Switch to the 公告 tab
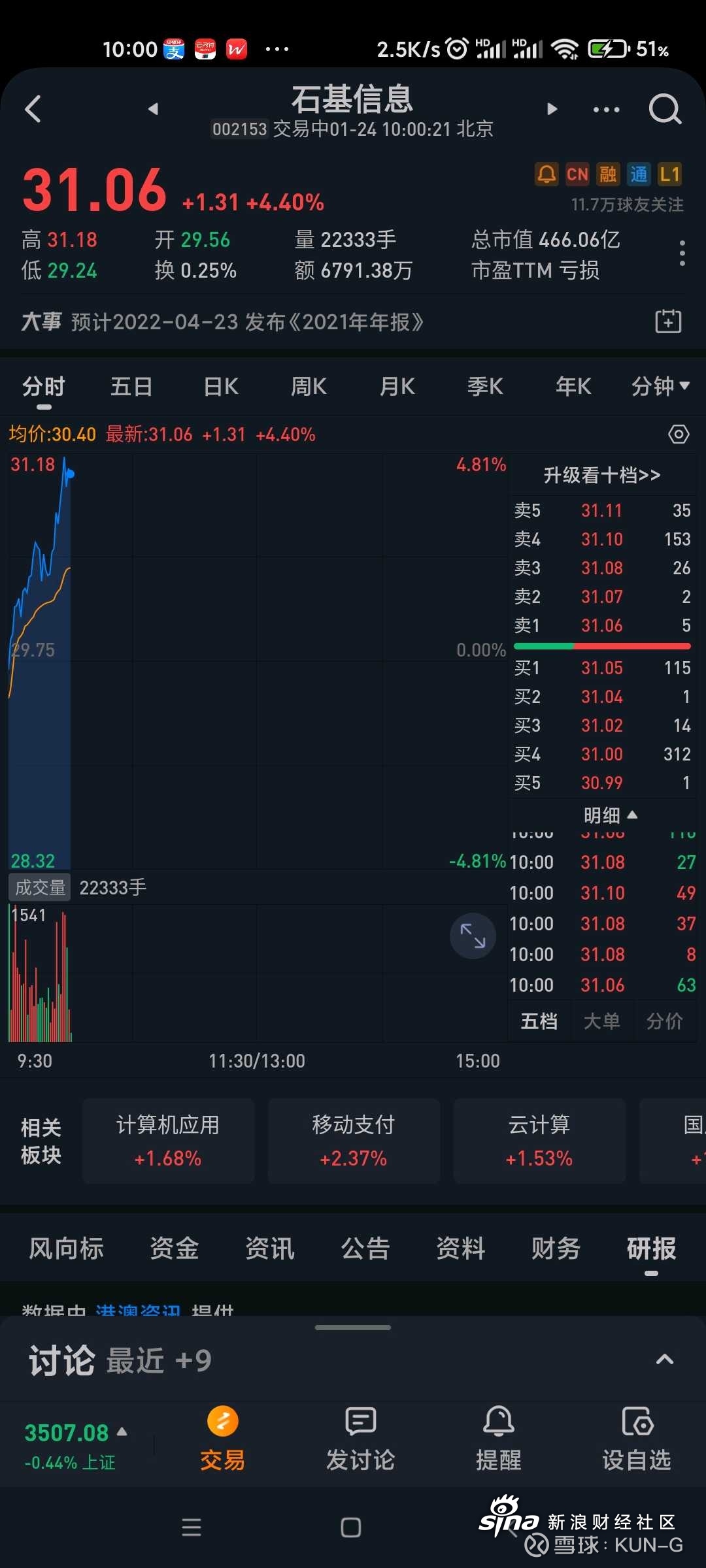 pos(365,1249)
